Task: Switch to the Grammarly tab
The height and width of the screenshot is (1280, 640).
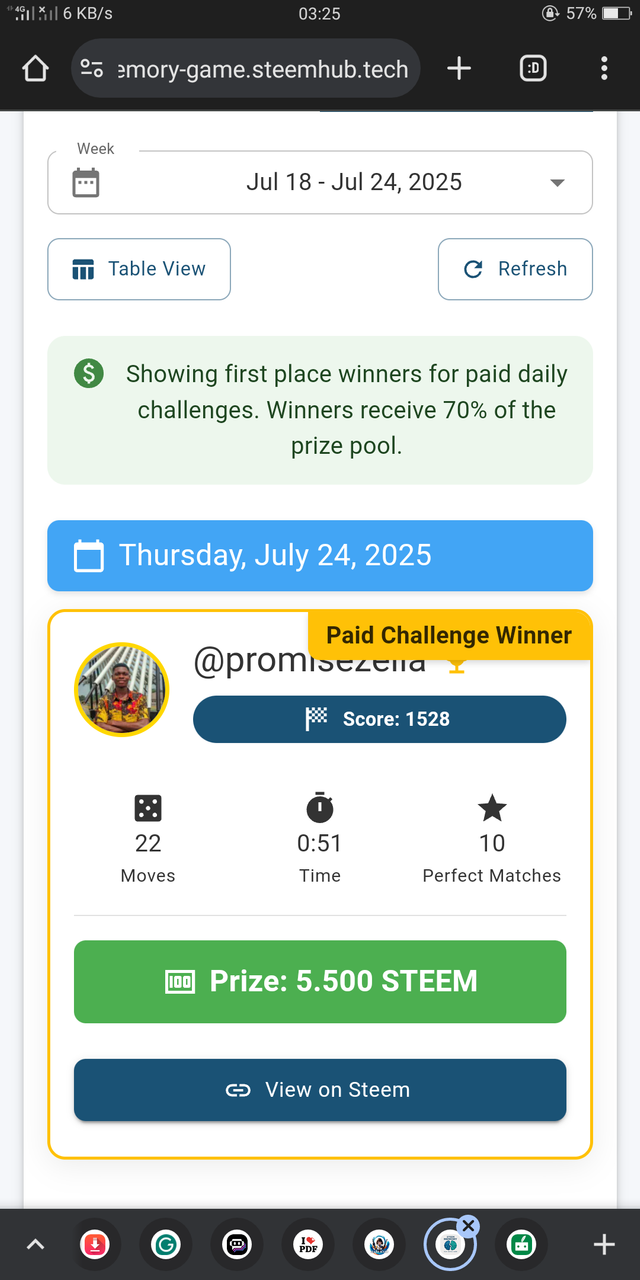Action: [165, 1245]
